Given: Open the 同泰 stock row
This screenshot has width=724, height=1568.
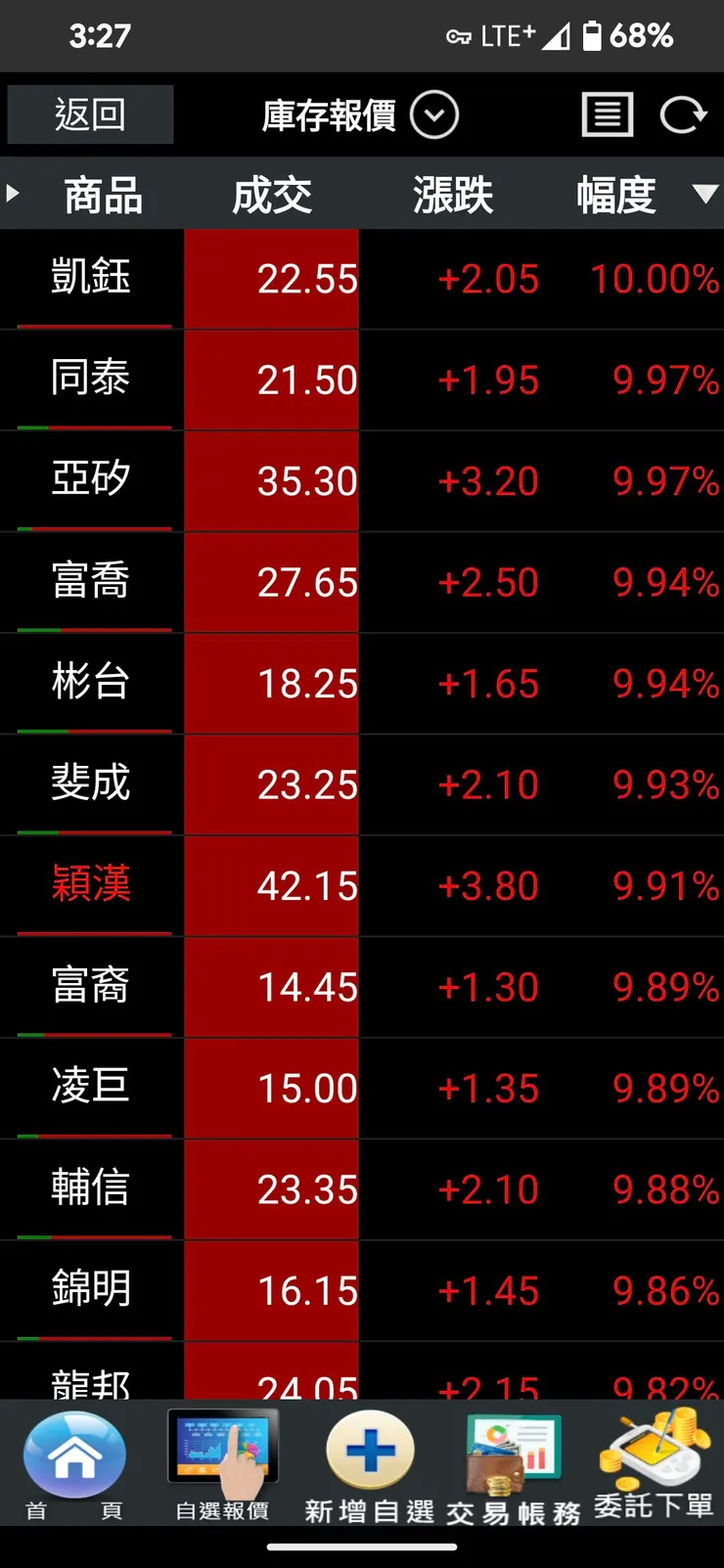Looking at the screenshot, I should coord(91,379).
